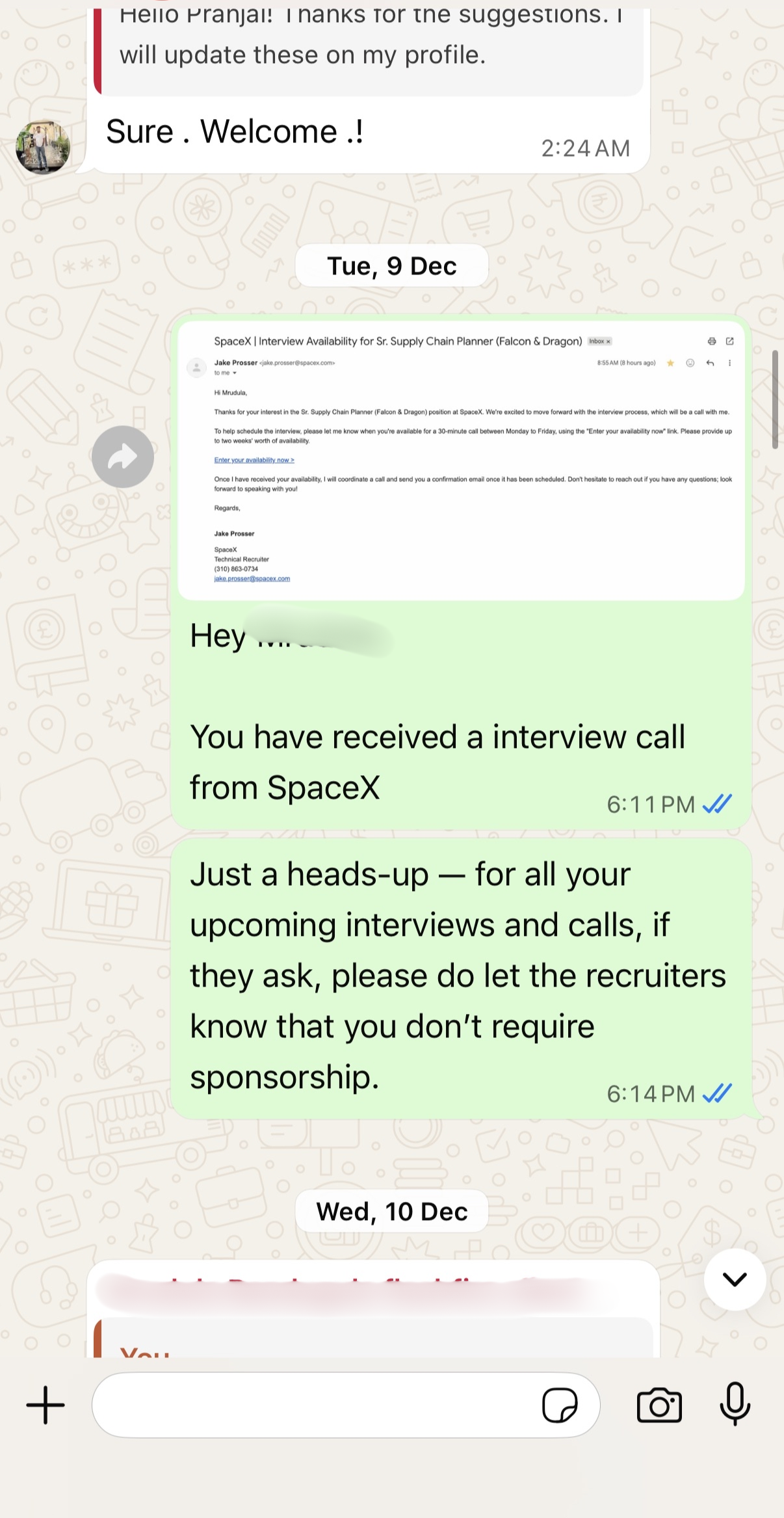Open the sender's profile picture

[x=43, y=147]
